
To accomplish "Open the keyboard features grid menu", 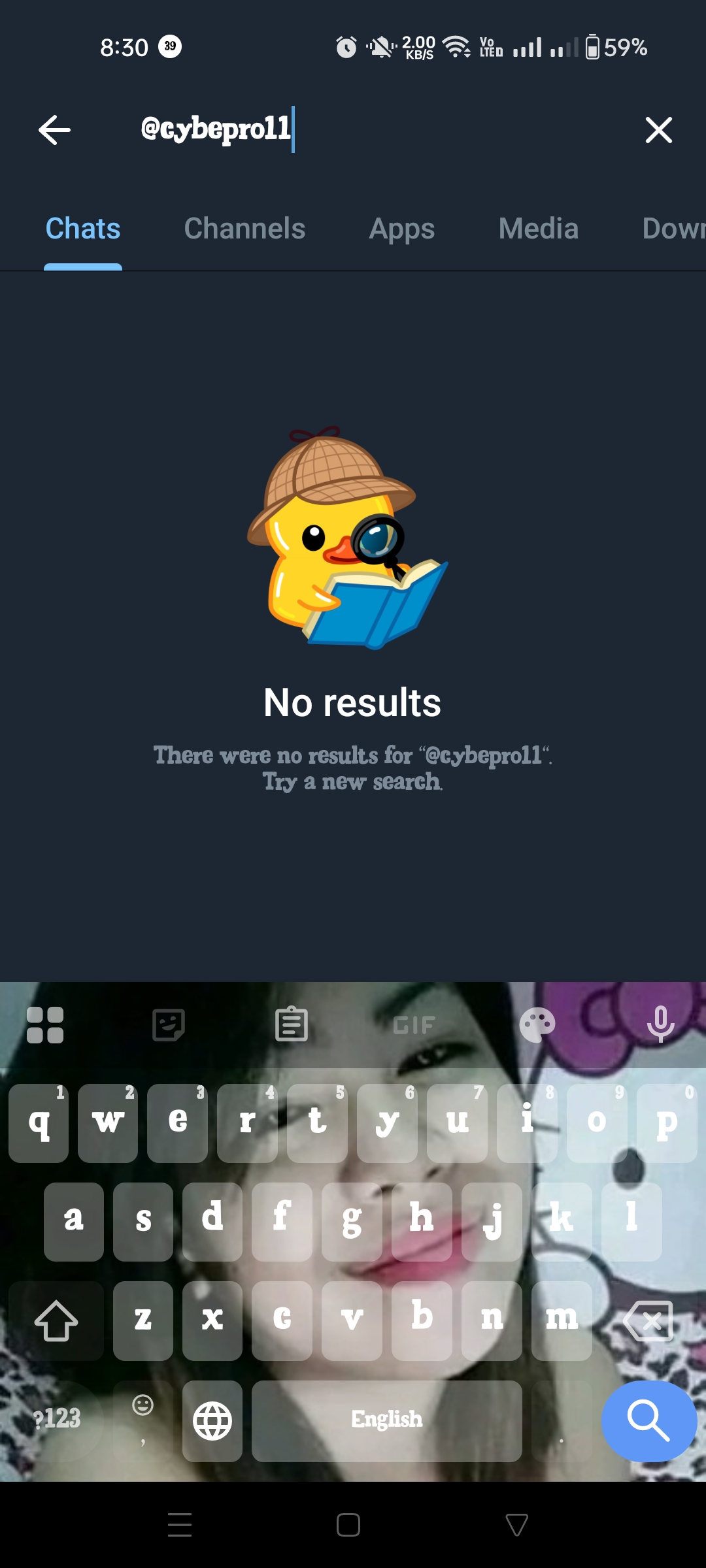I will click(45, 1024).
